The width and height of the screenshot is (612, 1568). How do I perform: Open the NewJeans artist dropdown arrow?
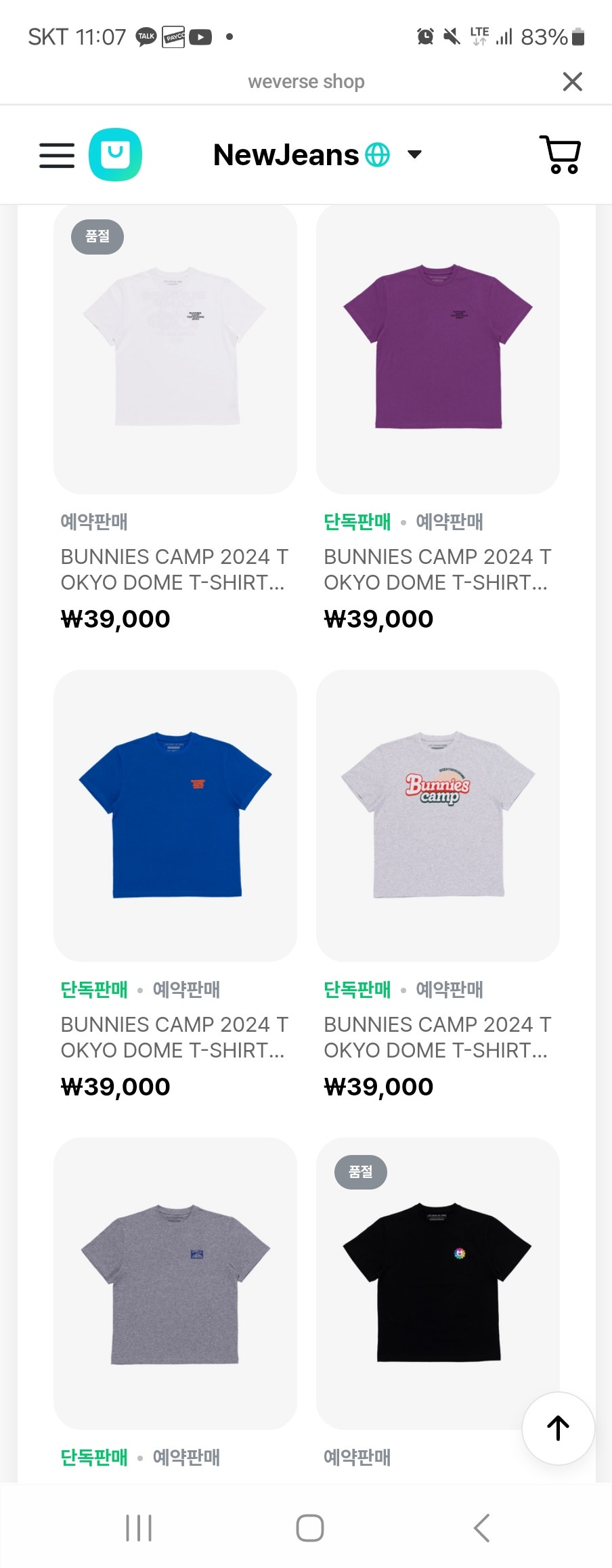414,154
